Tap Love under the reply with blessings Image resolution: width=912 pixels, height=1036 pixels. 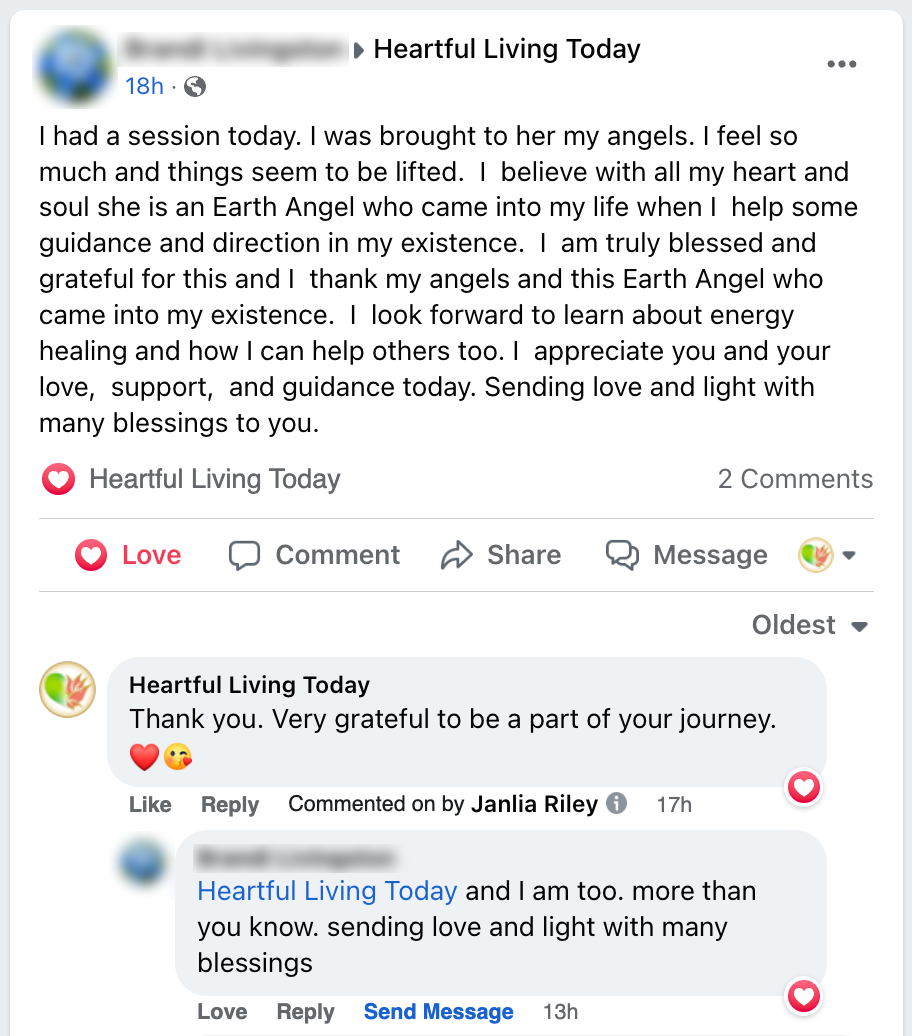pyautogui.click(x=222, y=1012)
